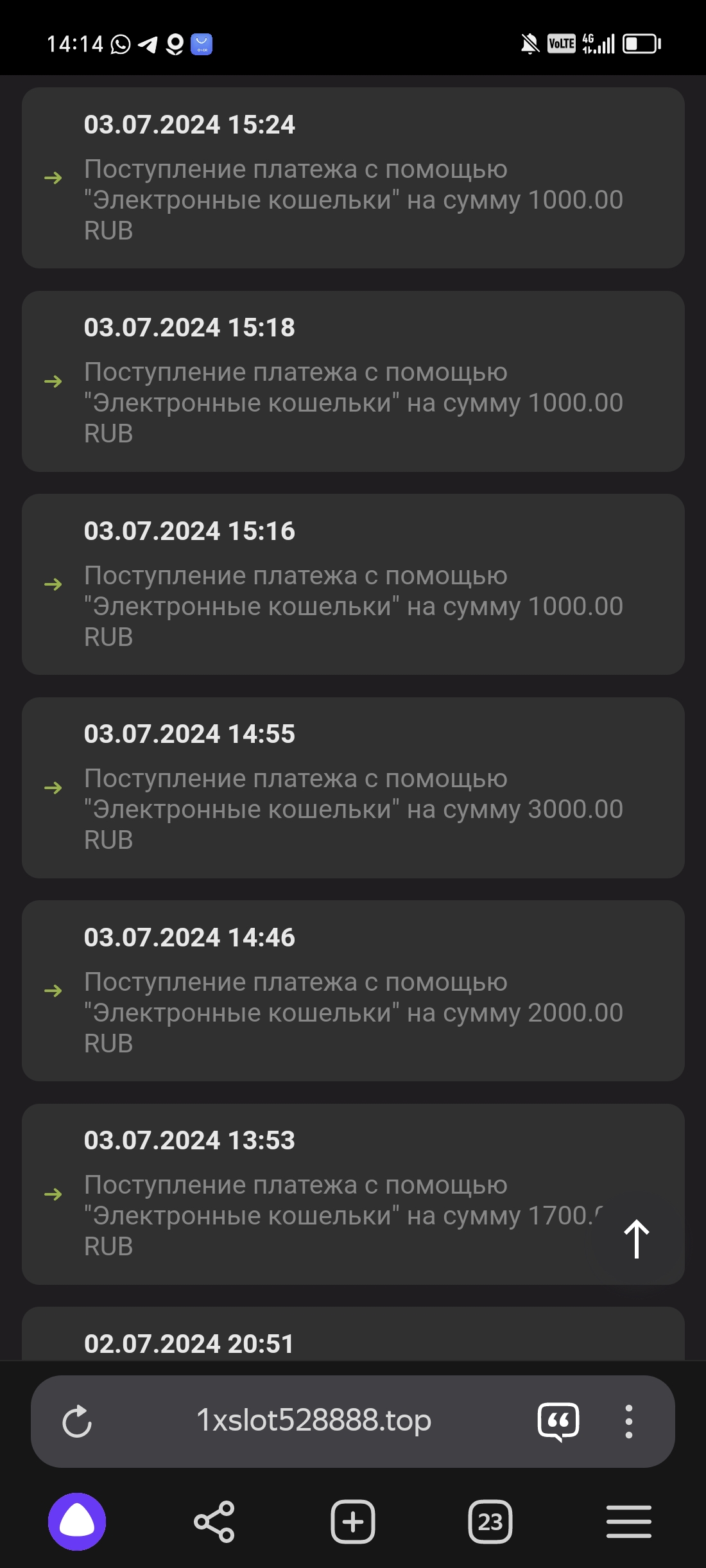
Task: Reload the page with the refresh icon
Action: tap(77, 1421)
